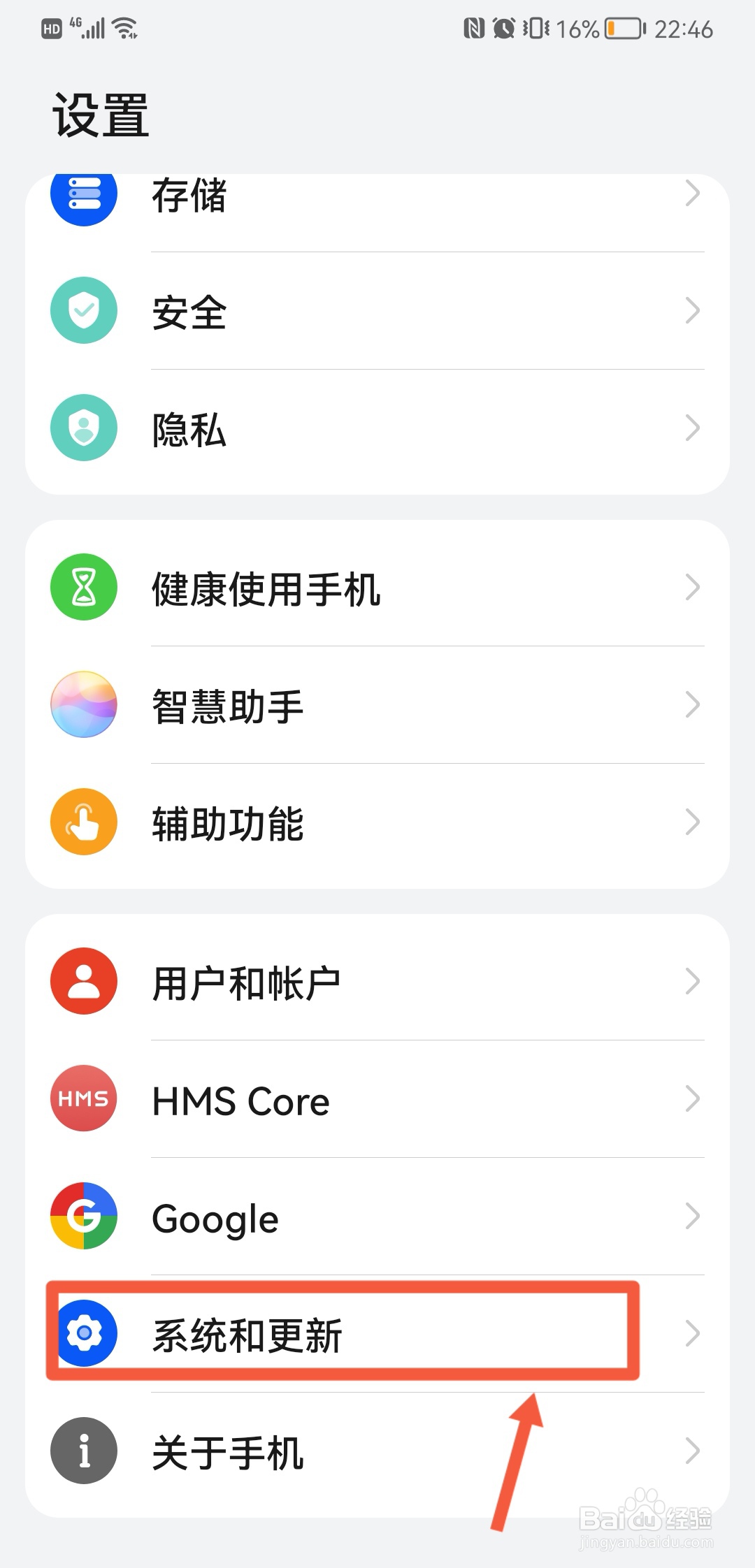Tap the blue gear icon for 系统和更新

pyautogui.click(x=83, y=1333)
